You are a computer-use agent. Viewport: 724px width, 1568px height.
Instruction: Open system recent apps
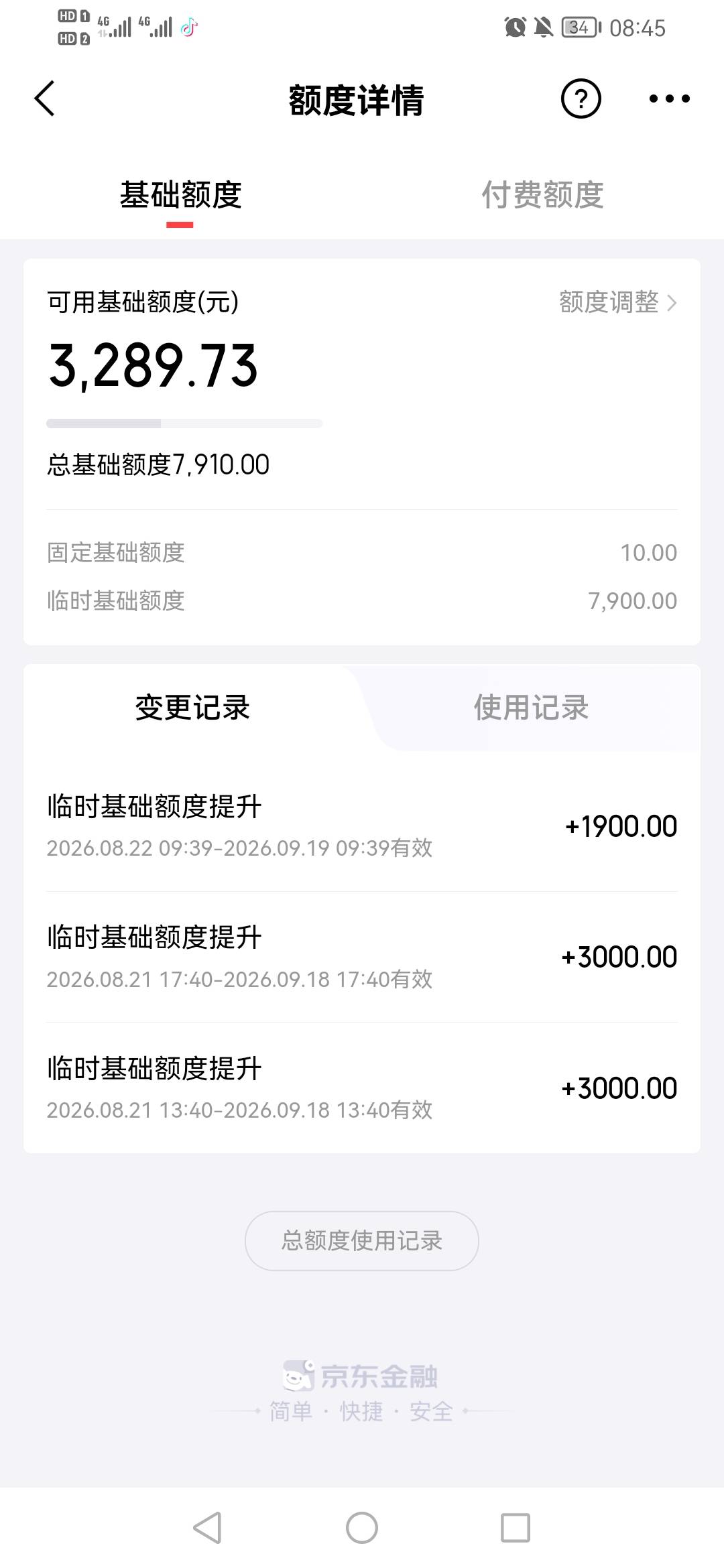516,1528
